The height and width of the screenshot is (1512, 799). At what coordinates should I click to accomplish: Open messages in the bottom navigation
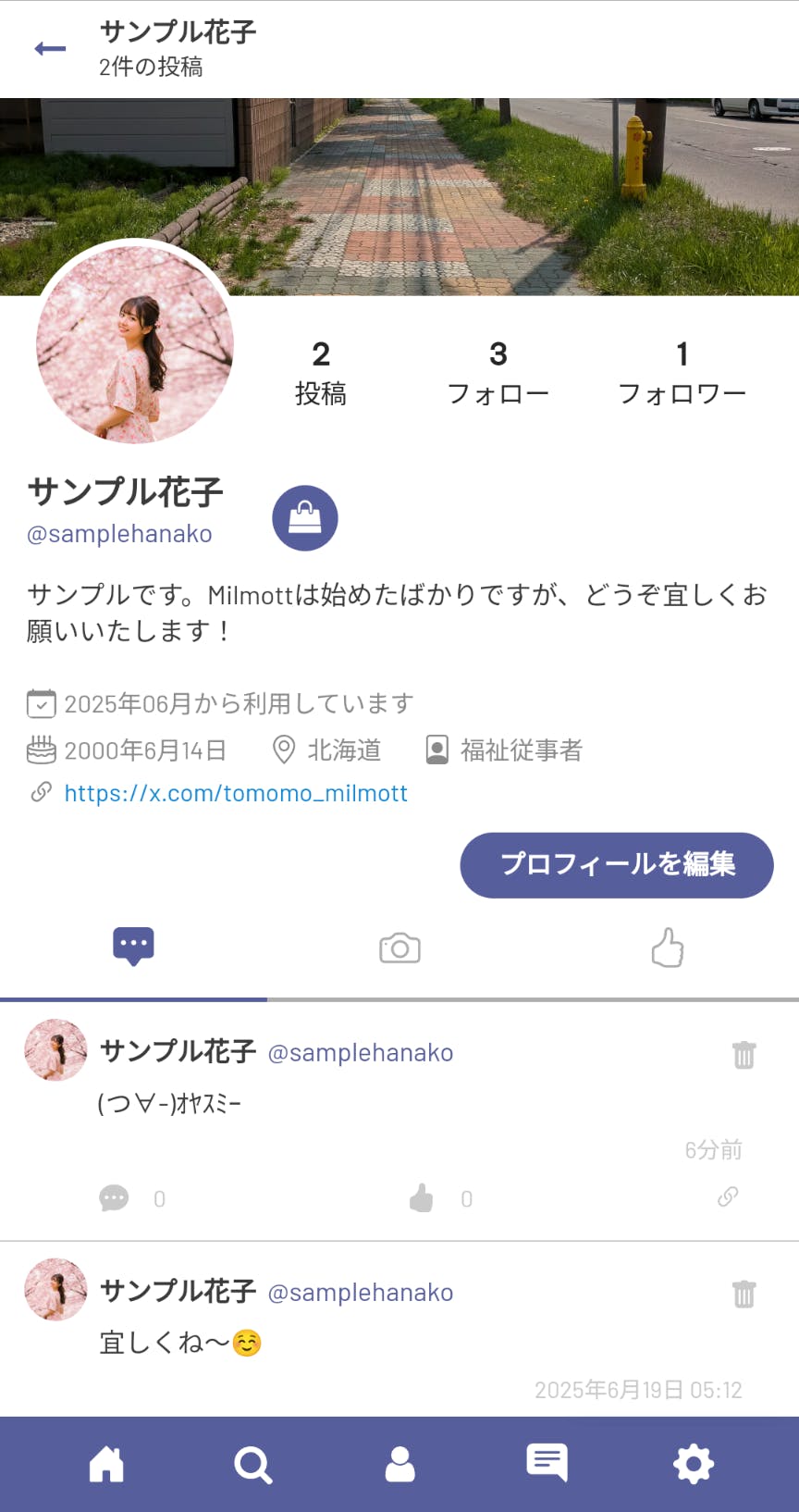pyautogui.click(x=547, y=1463)
